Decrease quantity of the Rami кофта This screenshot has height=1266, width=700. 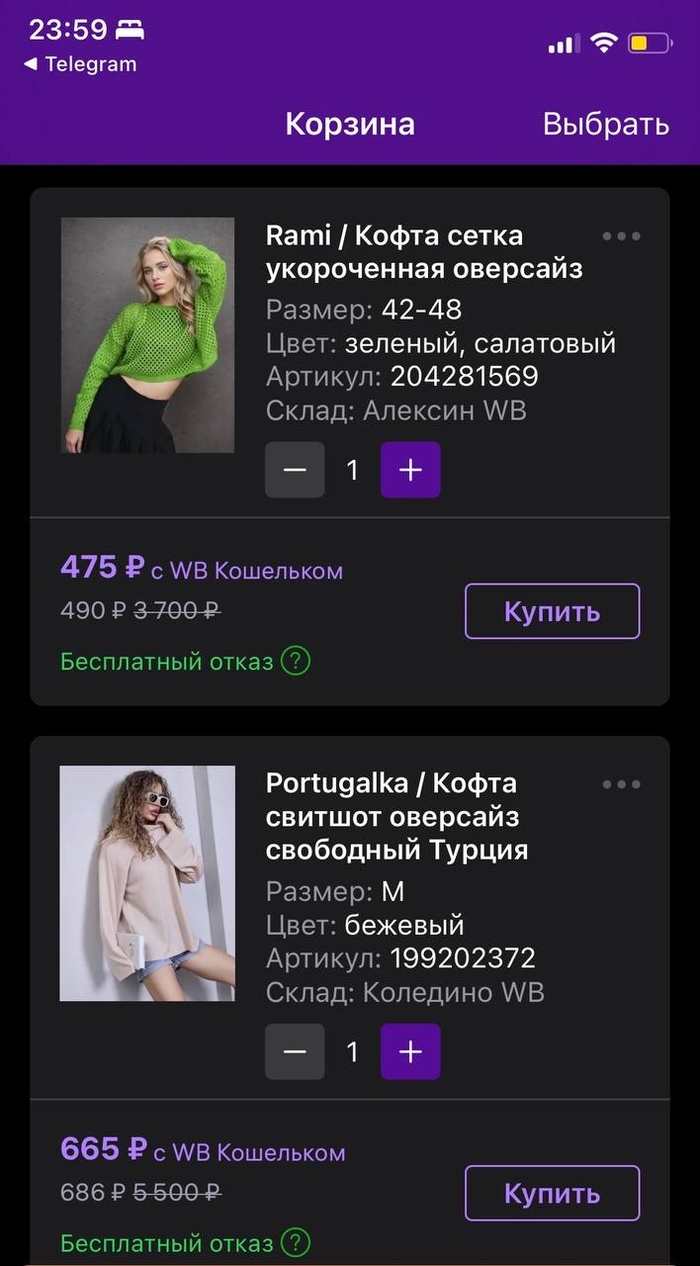[295, 470]
